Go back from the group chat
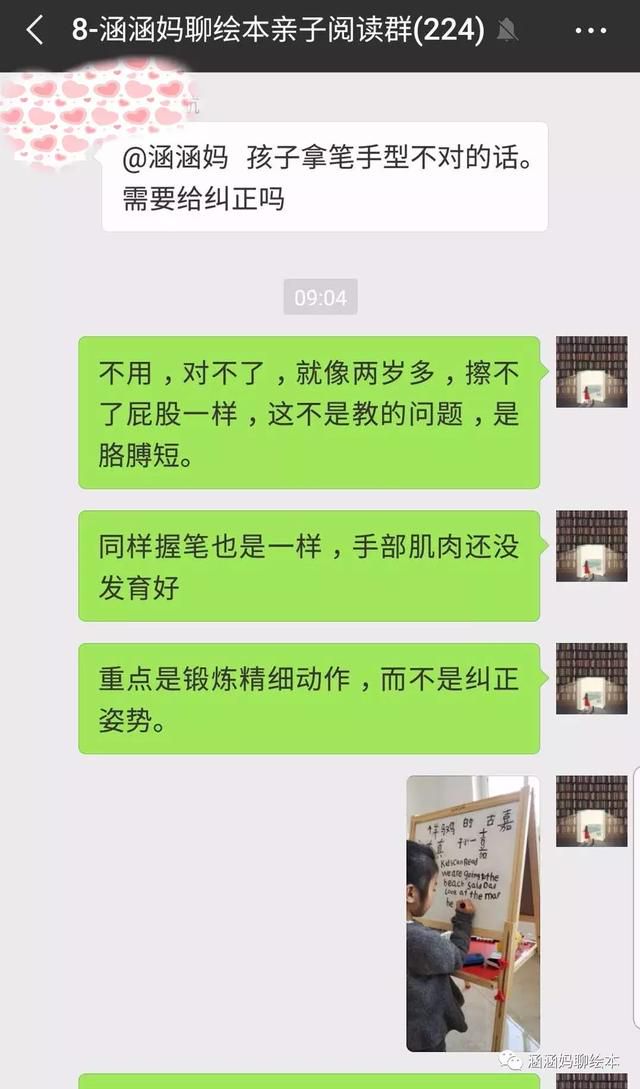 point(34,31)
